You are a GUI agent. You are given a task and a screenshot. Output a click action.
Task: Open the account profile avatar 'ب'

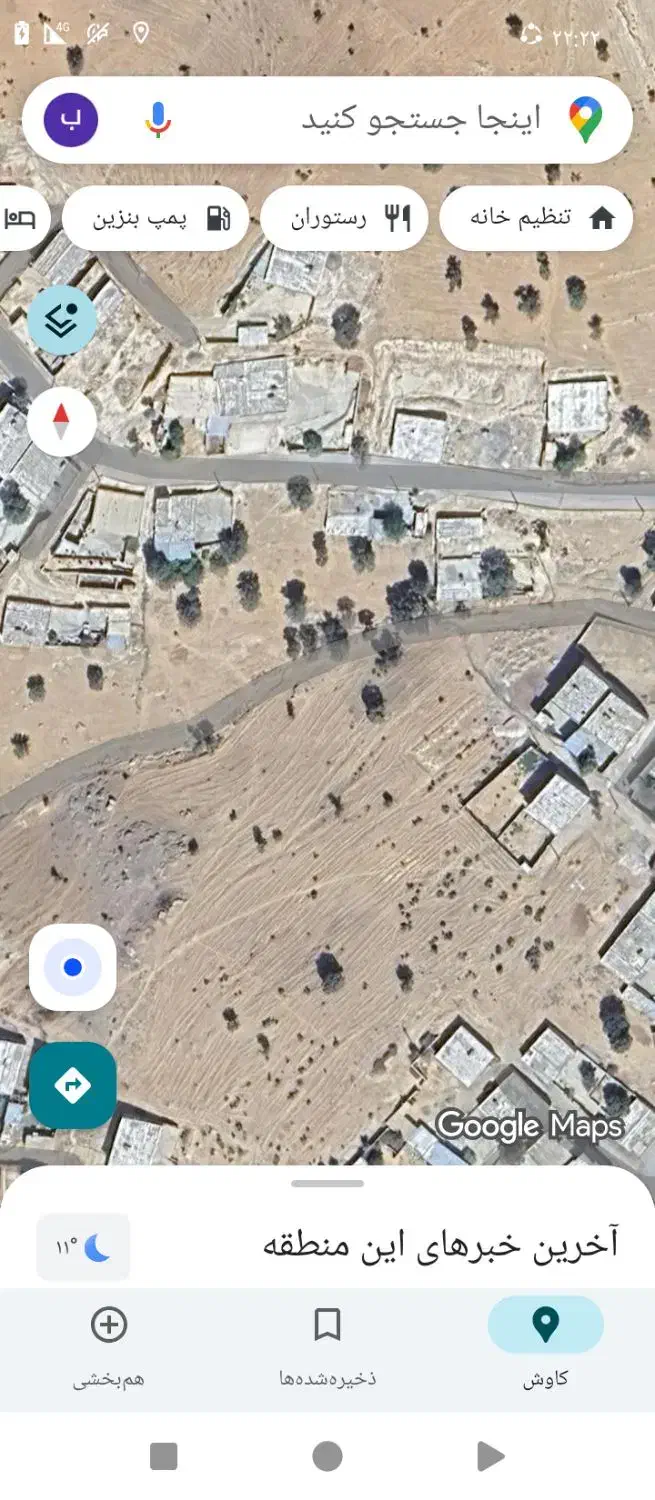pos(71,120)
